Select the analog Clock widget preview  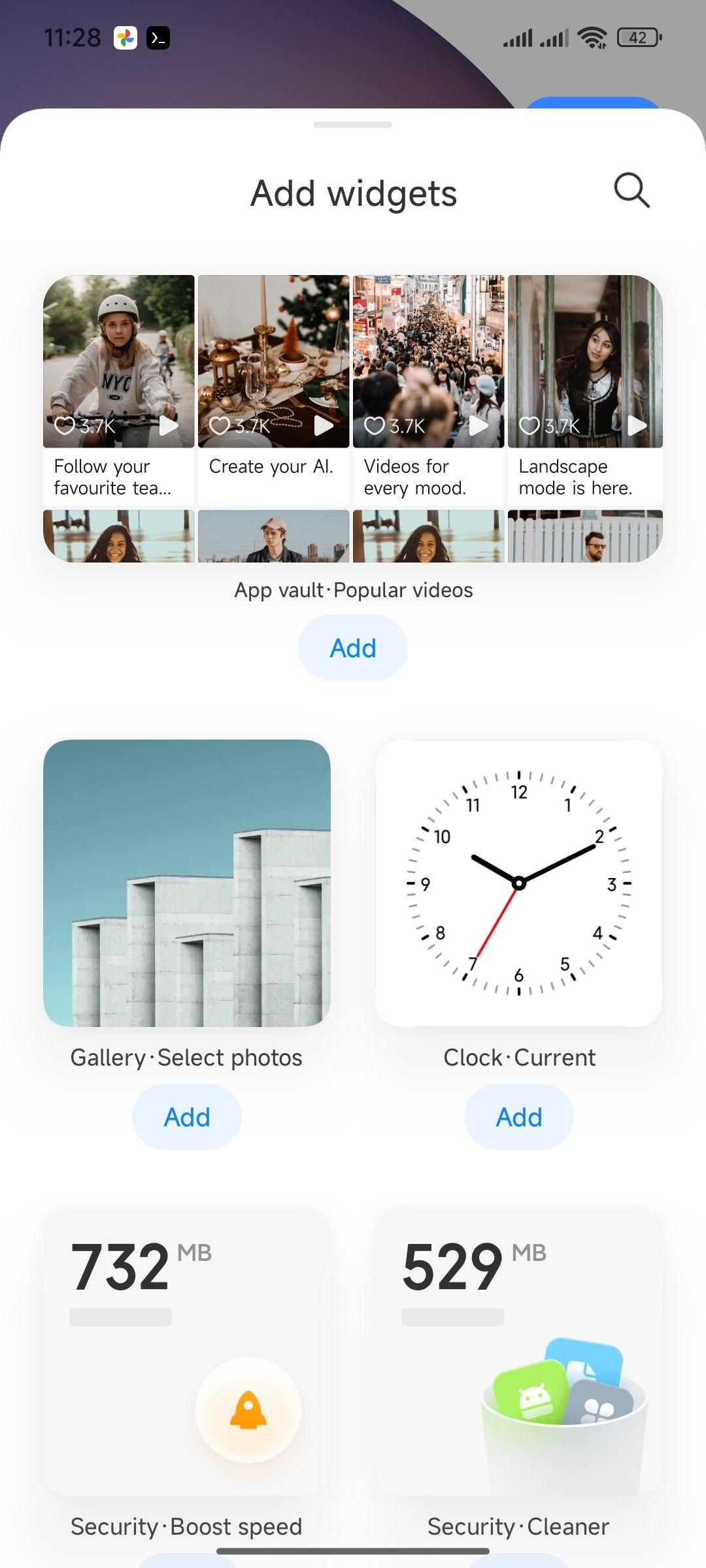pos(519,883)
